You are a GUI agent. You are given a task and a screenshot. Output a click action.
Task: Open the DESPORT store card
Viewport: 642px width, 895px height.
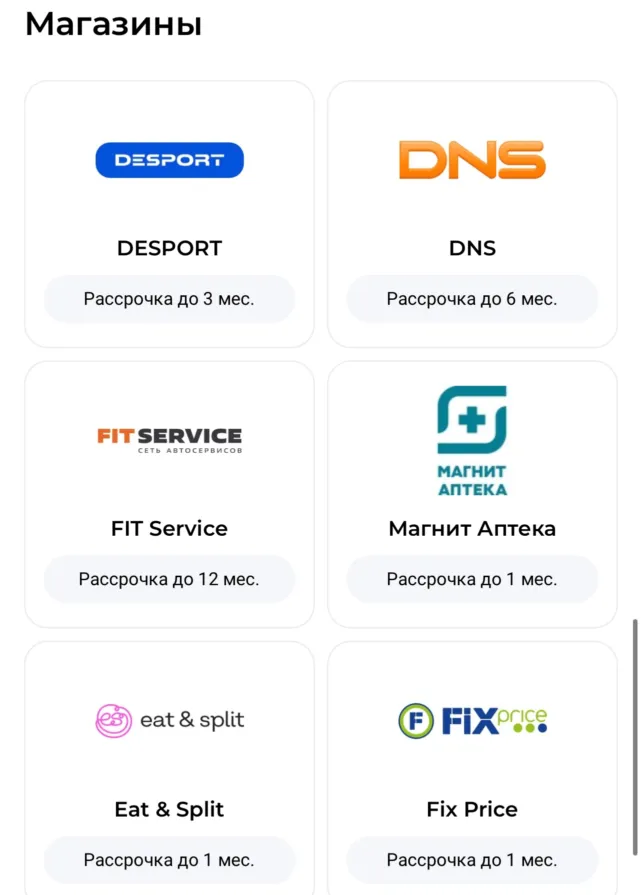[169, 214]
